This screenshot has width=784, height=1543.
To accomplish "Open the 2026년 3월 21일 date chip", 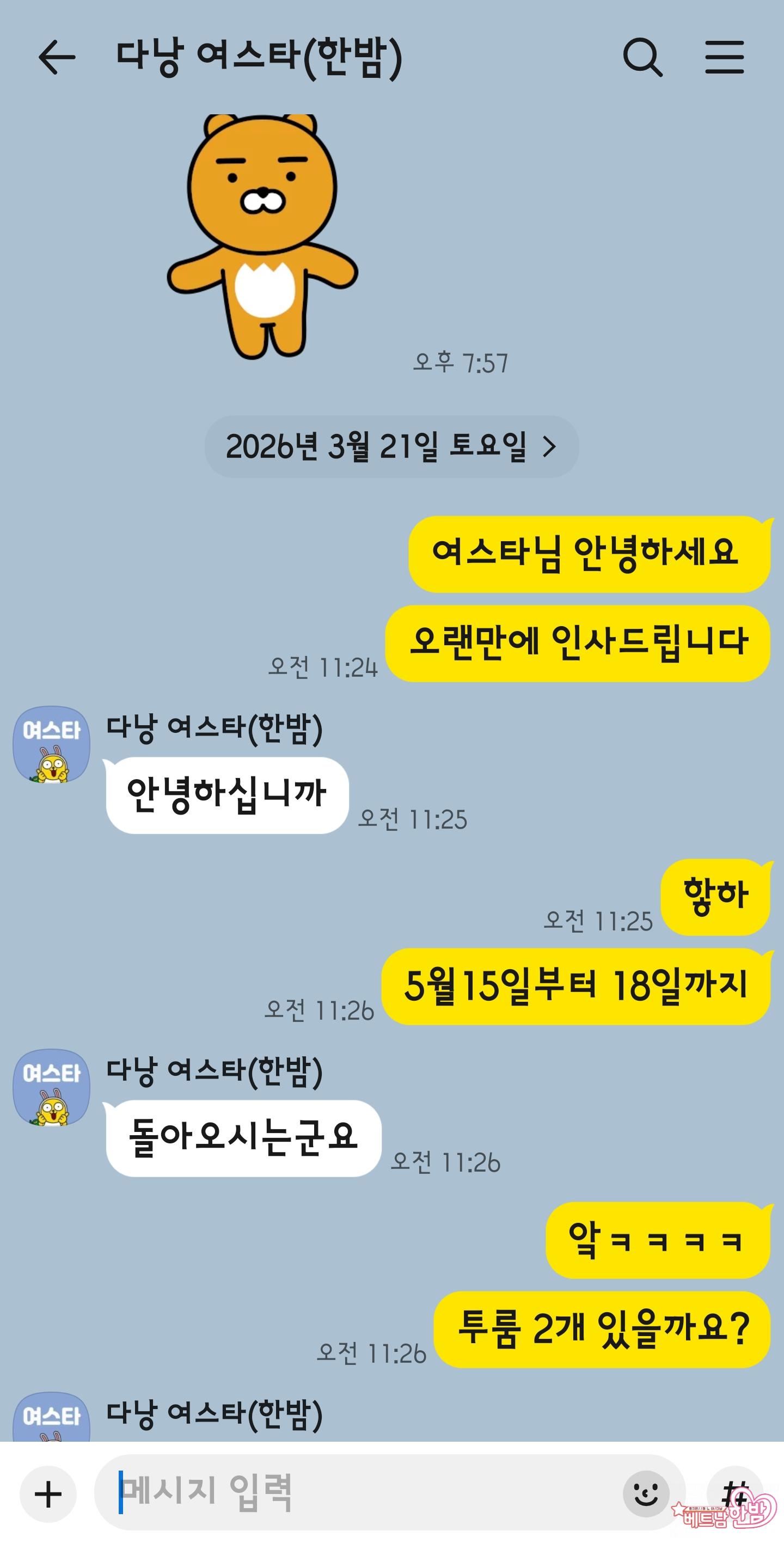I will pos(391,447).
